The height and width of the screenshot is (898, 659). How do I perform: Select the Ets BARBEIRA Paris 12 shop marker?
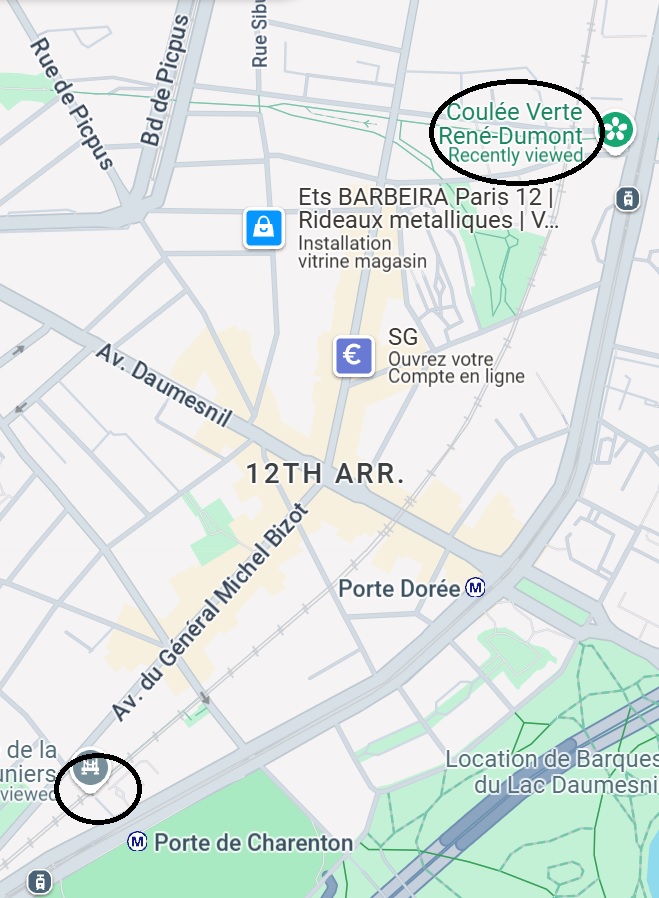(263, 228)
